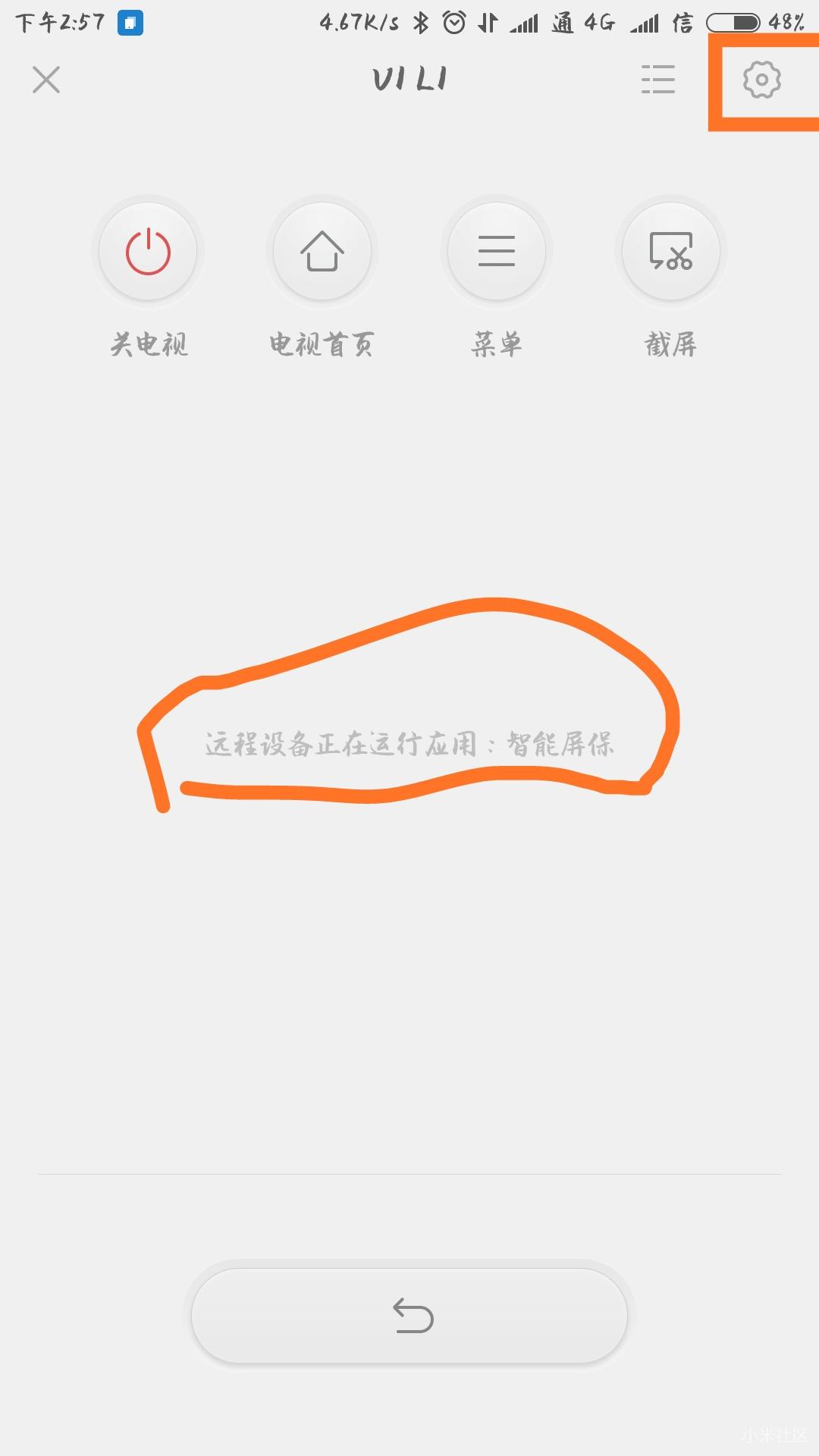Close the VI LI remote screen

click(46, 80)
